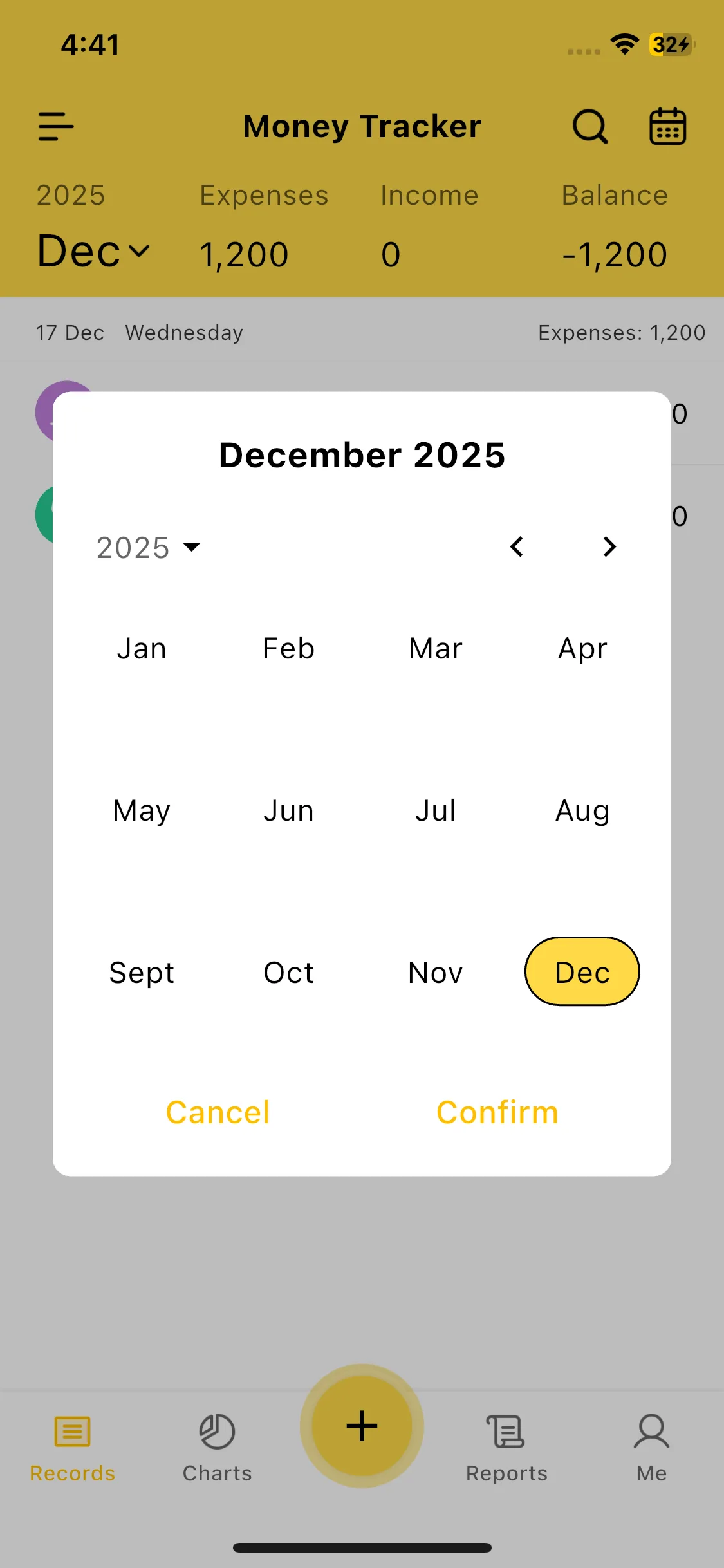Image resolution: width=724 pixels, height=1568 pixels.
Task: Pick Jul in the month picker
Action: [436, 810]
